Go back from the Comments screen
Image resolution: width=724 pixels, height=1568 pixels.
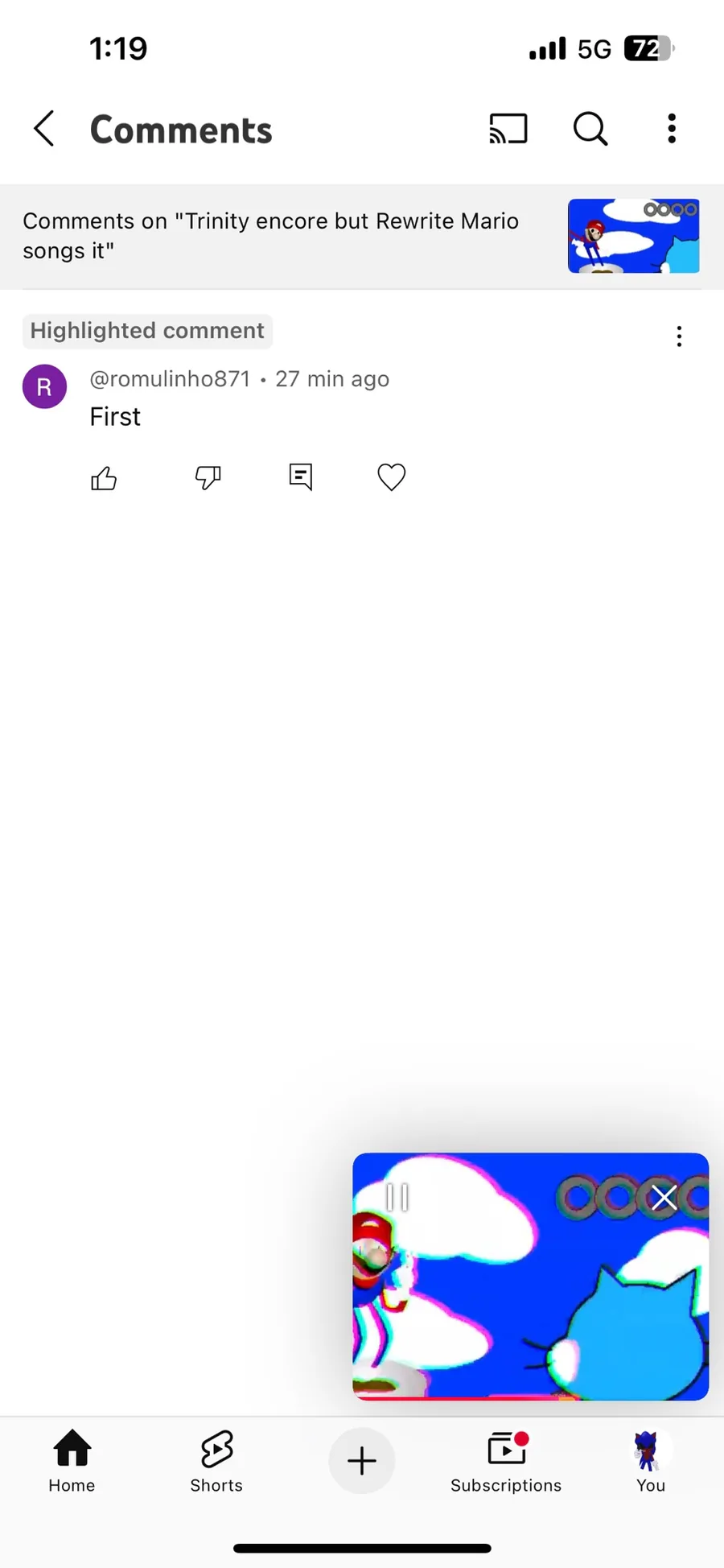(44, 129)
